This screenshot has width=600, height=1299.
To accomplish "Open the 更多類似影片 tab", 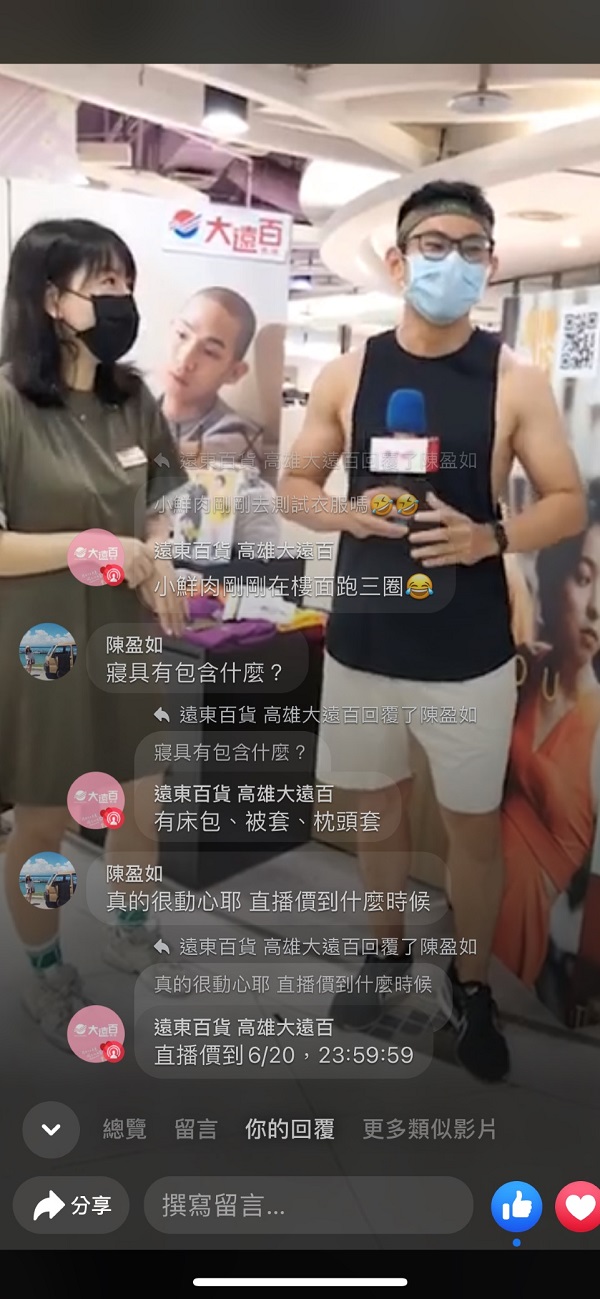I will click(x=429, y=1130).
